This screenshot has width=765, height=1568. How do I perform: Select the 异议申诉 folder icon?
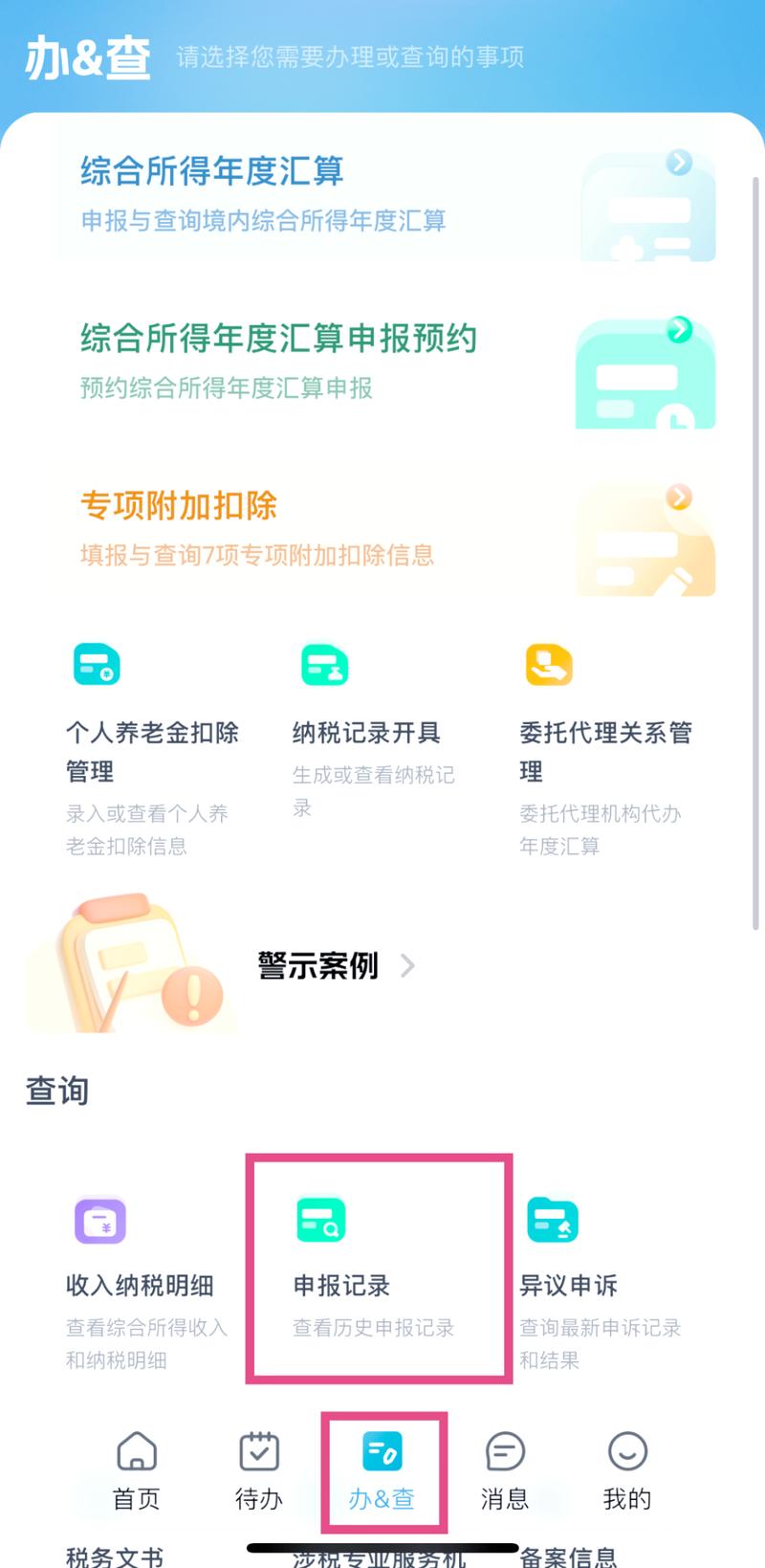[x=553, y=1221]
